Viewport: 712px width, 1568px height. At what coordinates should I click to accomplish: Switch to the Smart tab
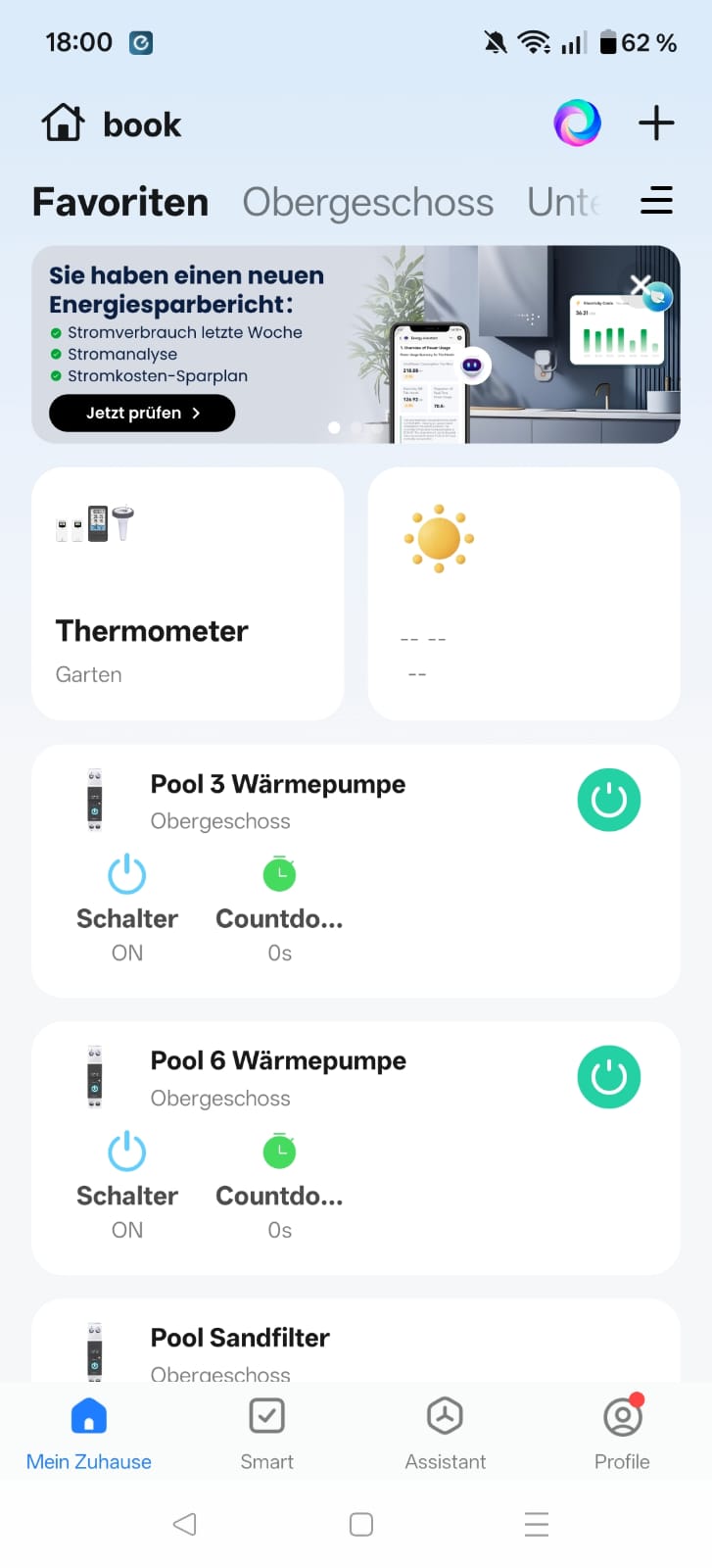tap(266, 1432)
